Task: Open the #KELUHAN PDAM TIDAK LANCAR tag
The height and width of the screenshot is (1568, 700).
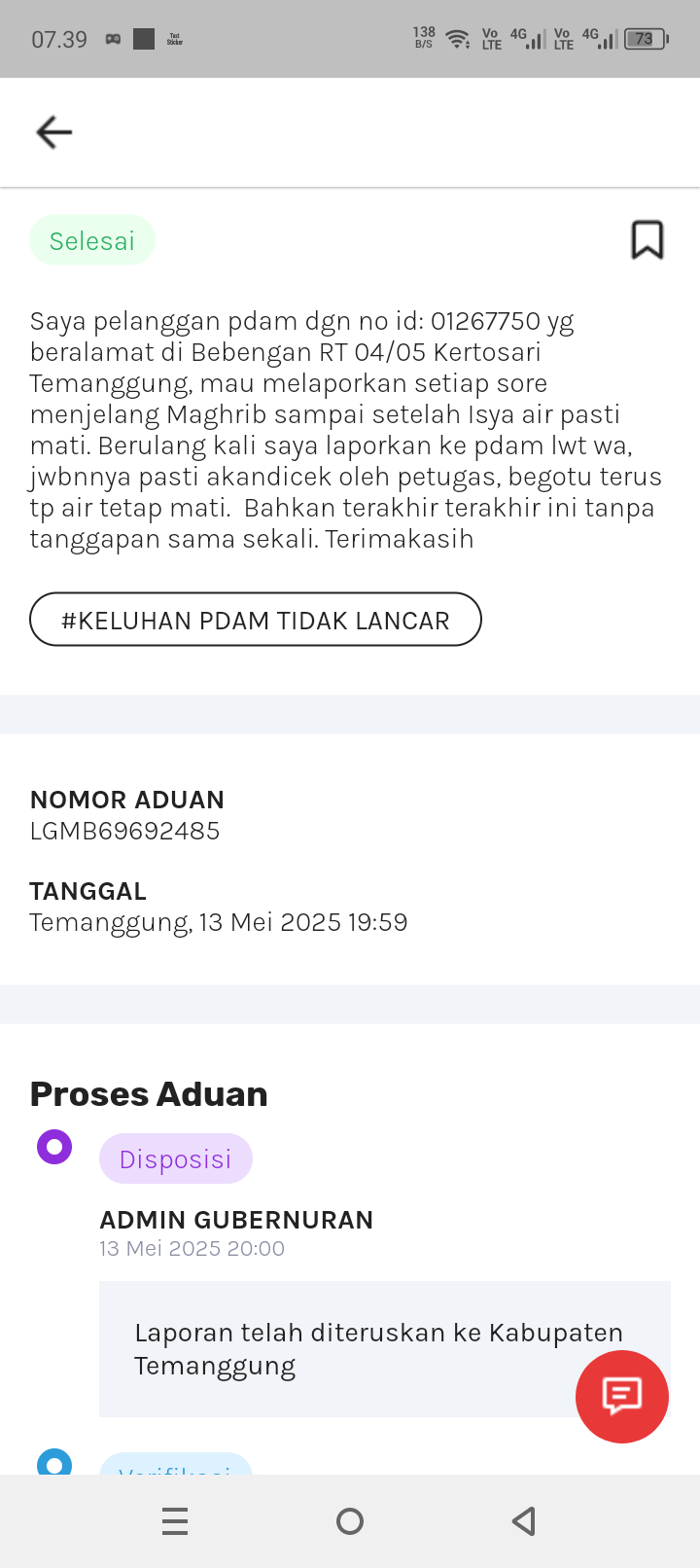Action: tap(256, 620)
